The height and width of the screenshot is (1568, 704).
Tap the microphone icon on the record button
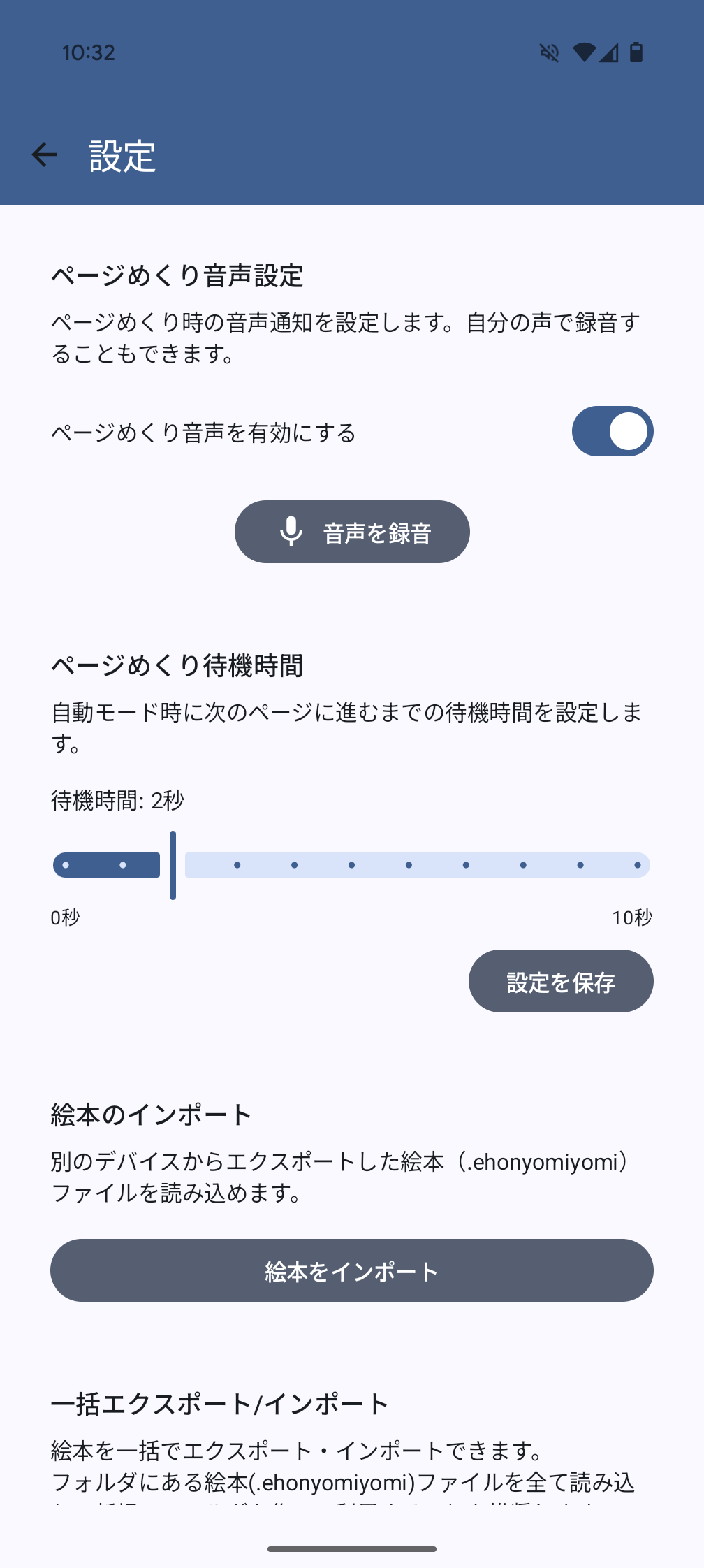291,531
